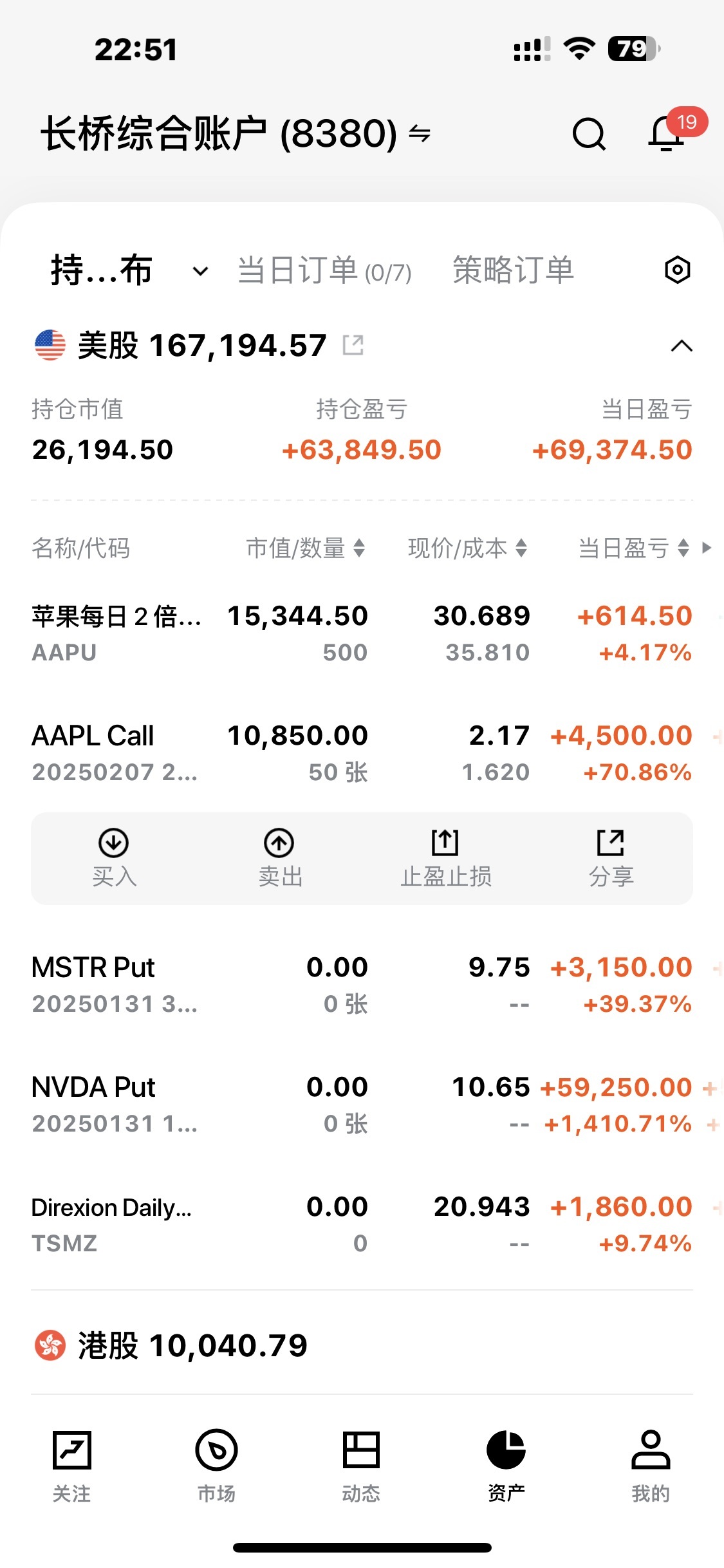The width and height of the screenshot is (724, 1568).
Task: Collapse the 美股 holdings section
Action: pos(682,346)
